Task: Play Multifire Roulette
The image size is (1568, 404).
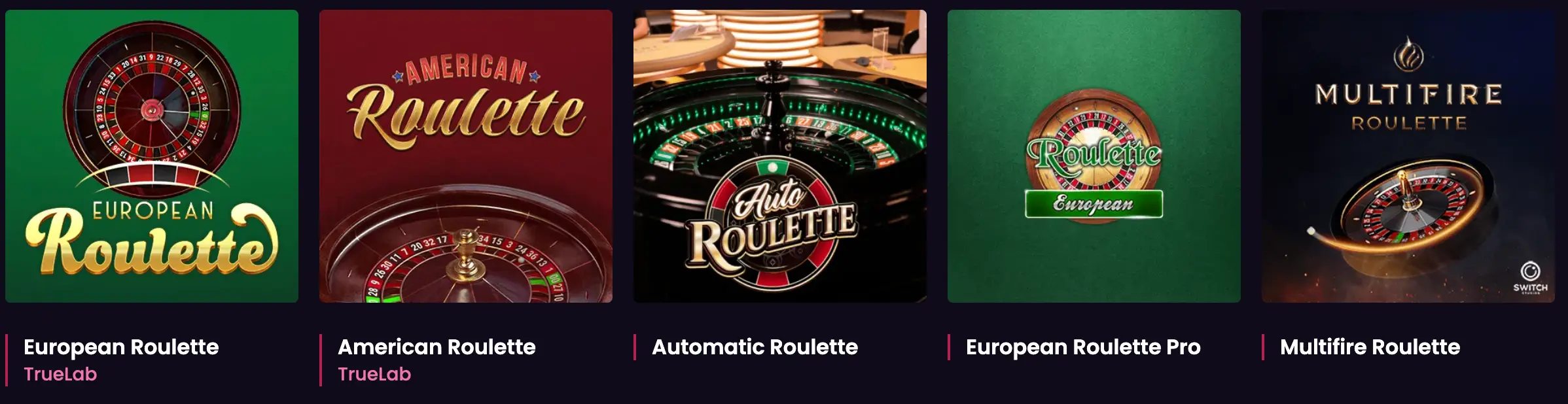Action: point(1408,156)
